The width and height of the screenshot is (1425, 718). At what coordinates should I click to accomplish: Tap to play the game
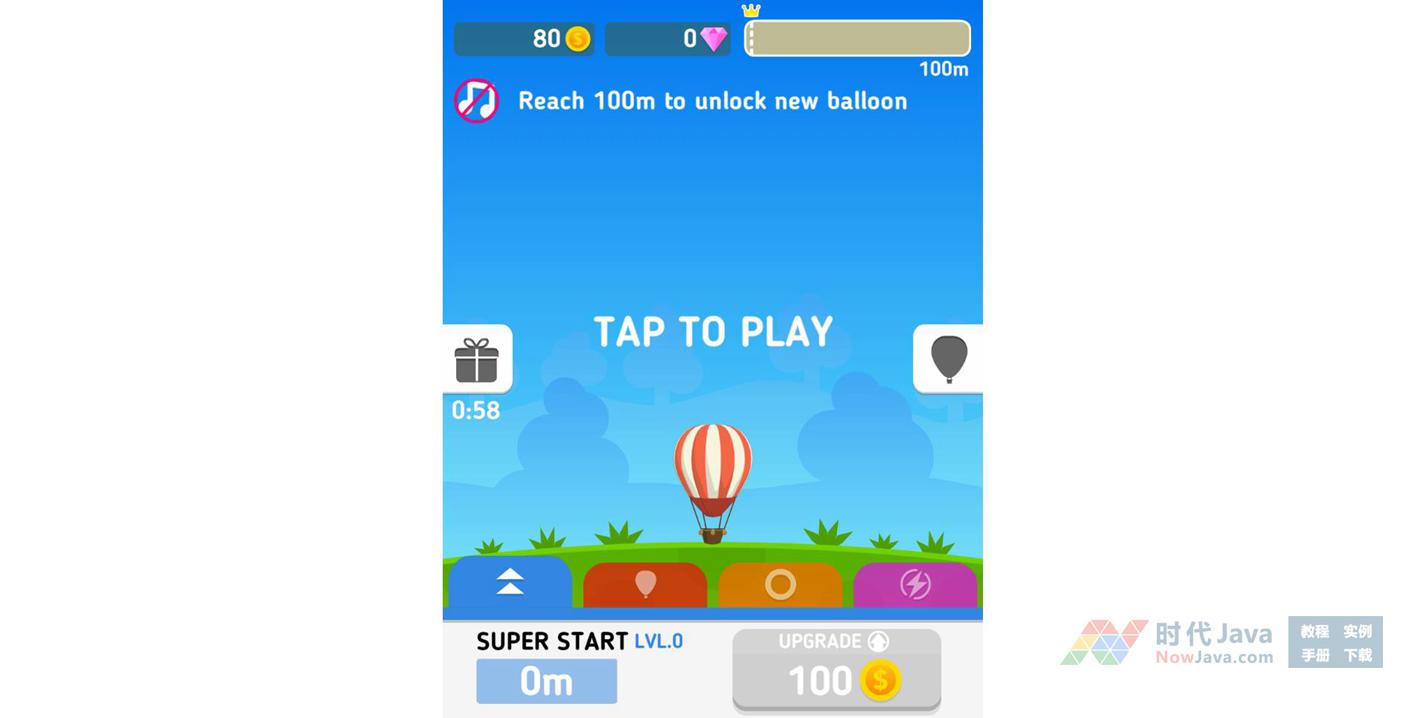pyautogui.click(x=712, y=332)
